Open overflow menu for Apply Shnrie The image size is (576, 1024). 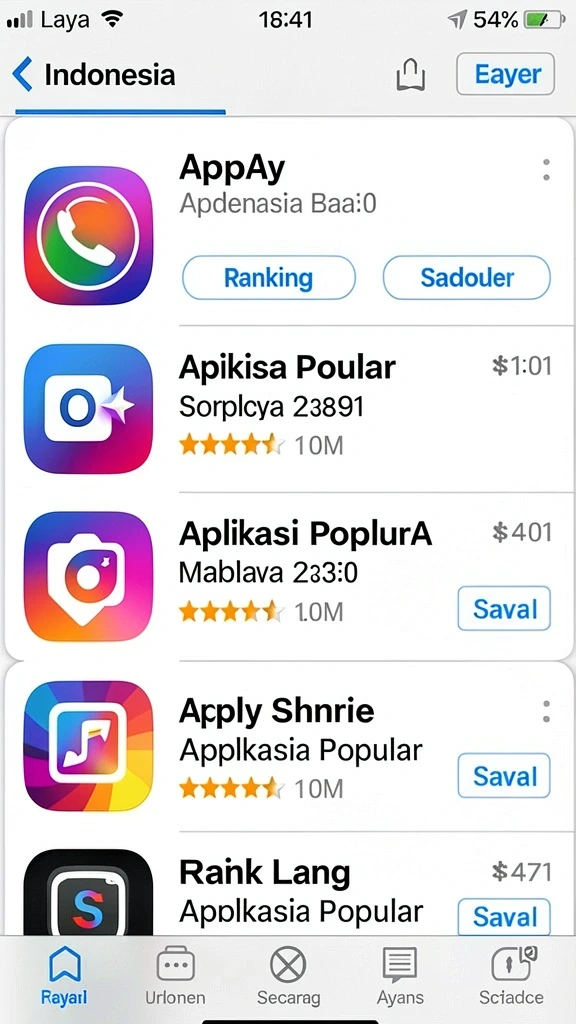[546, 711]
